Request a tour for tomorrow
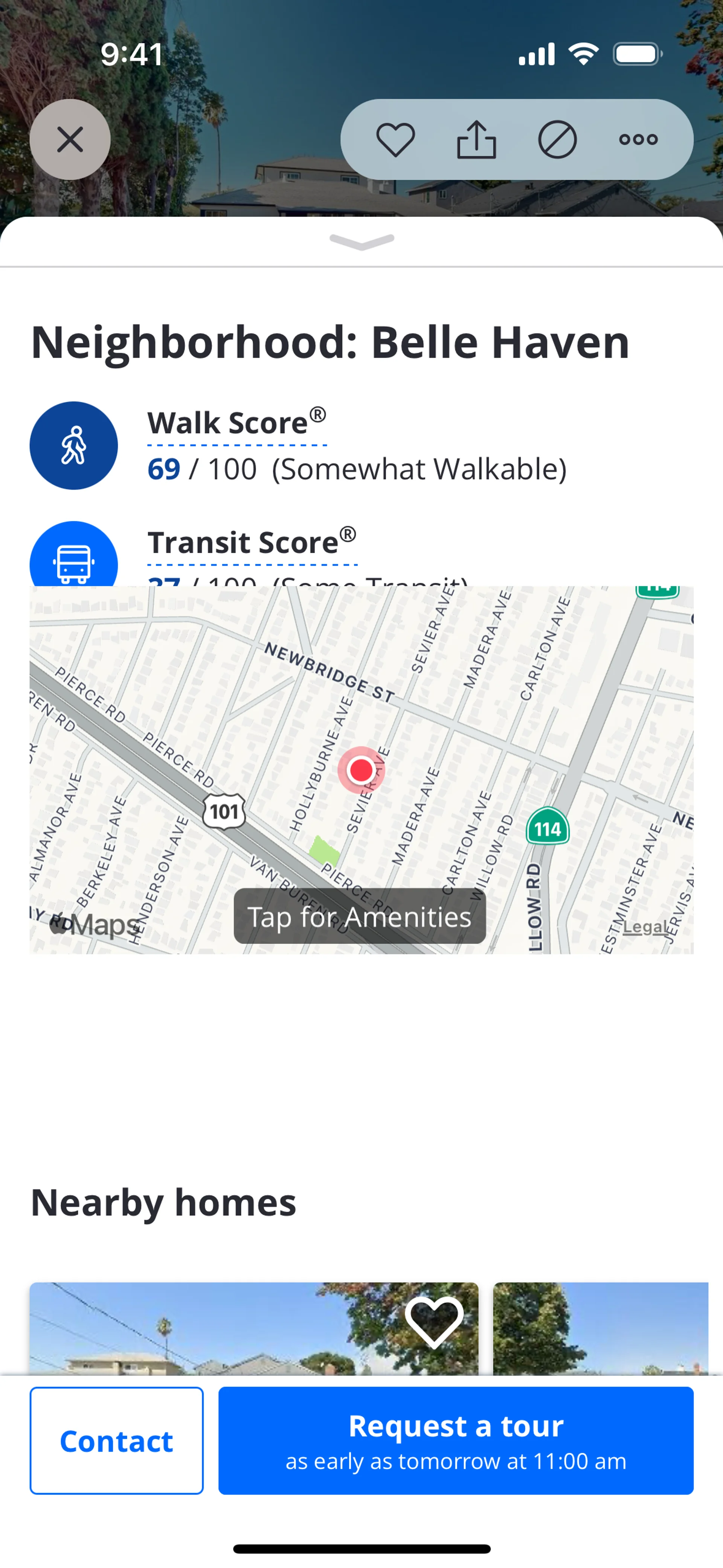Screen dimensions: 723x1568 coord(456,1441)
